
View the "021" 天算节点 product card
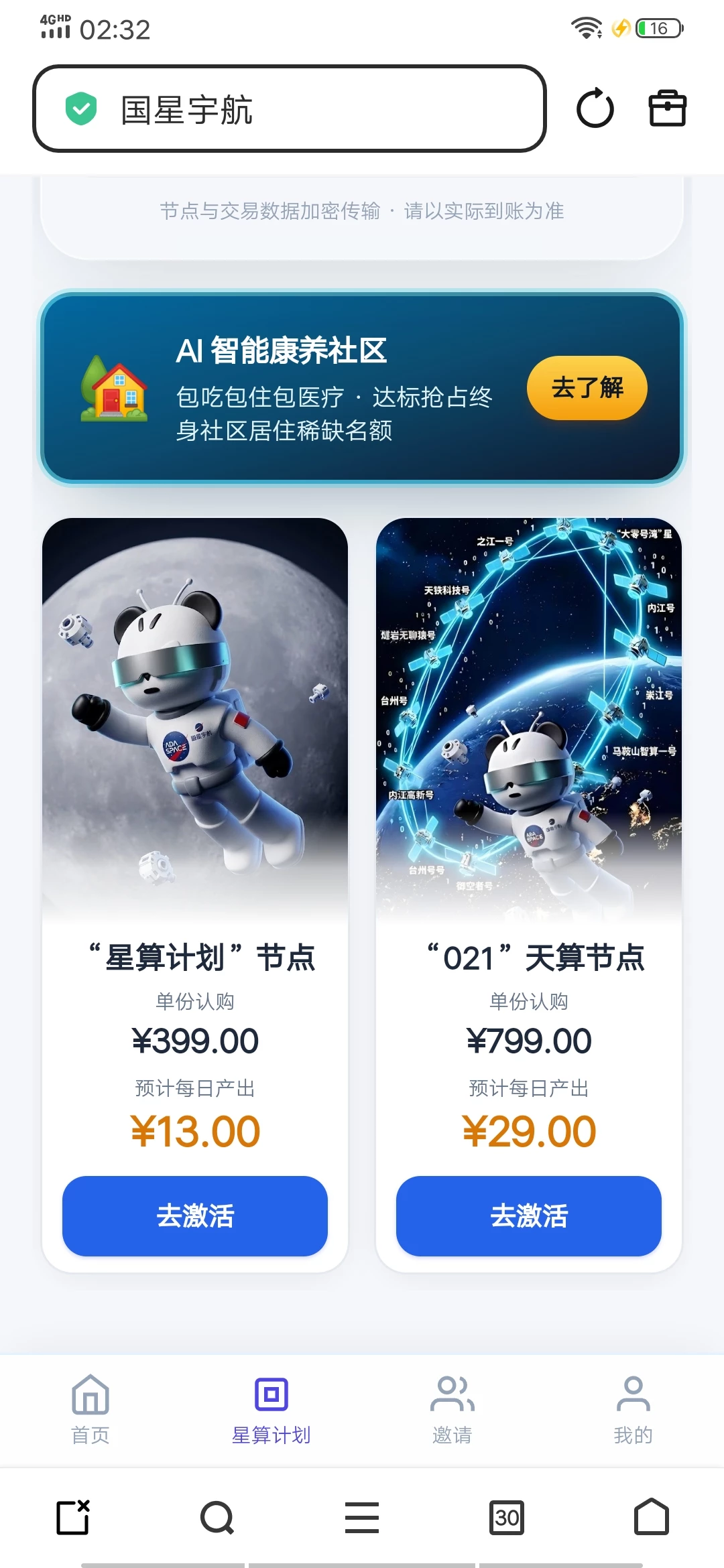tap(528, 737)
